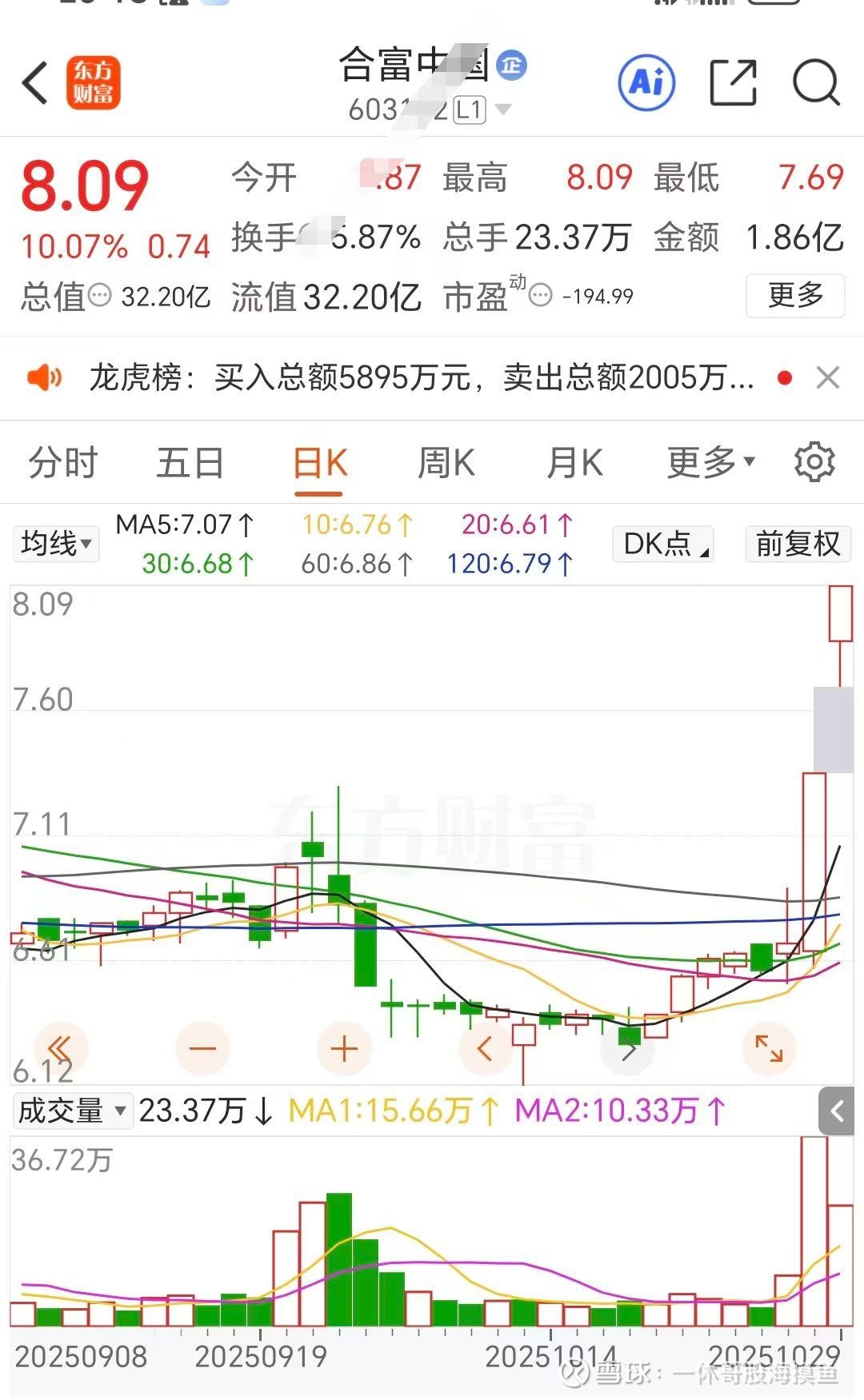Open the 成交量 volume indicator dropdown
Viewport: 864px width, 1400px height.
(x=72, y=1111)
